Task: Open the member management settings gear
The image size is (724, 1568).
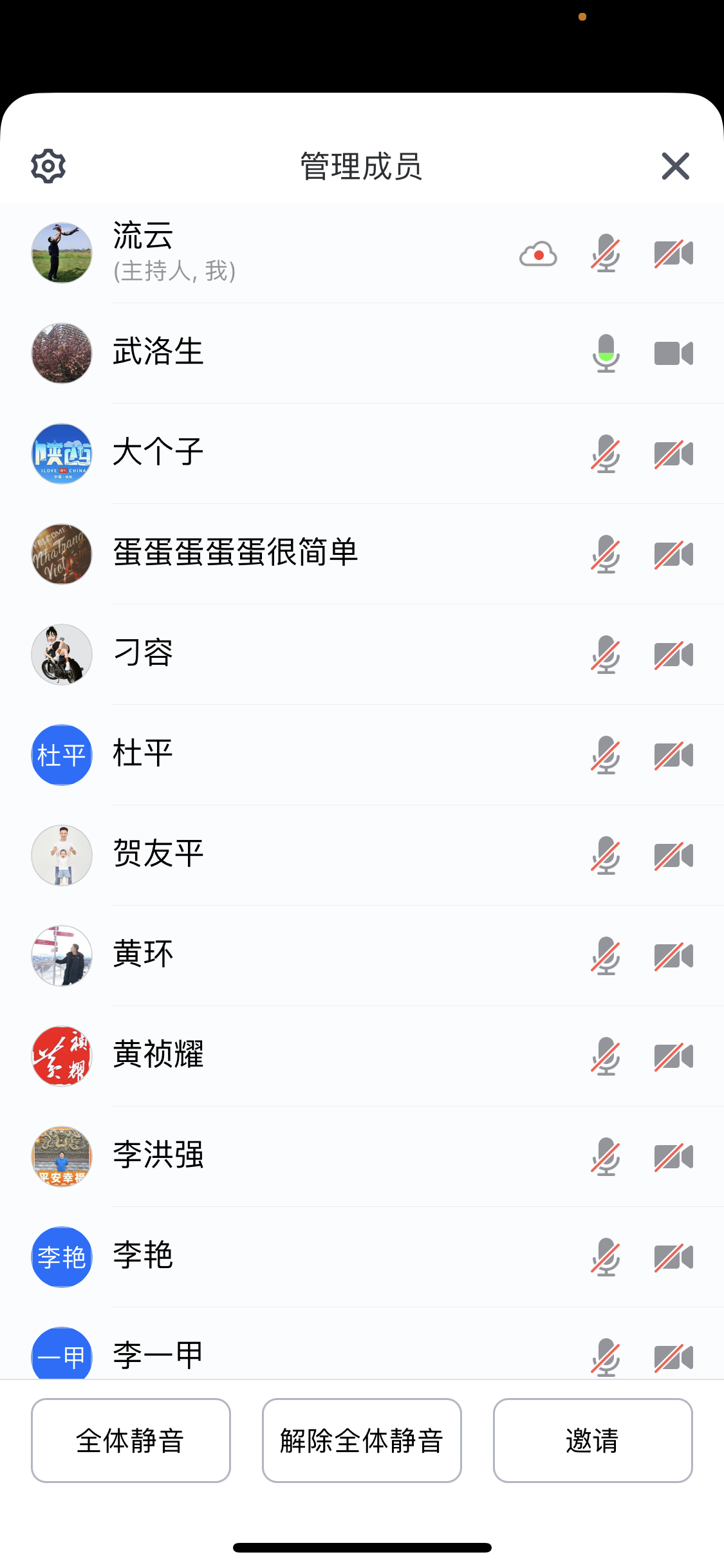Action: pyautogui.click(x=48, y=166)
